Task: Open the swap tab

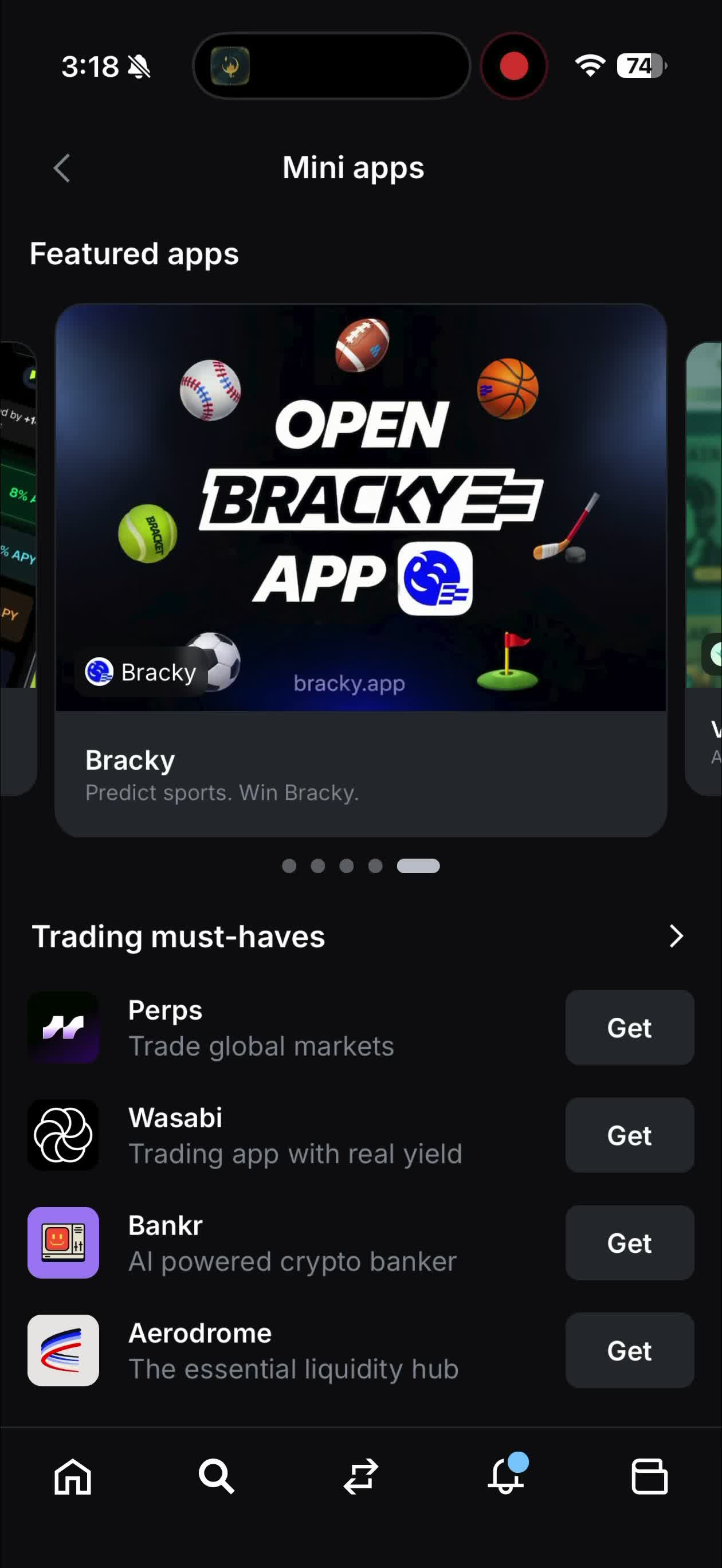Action: pos(361,1476)
